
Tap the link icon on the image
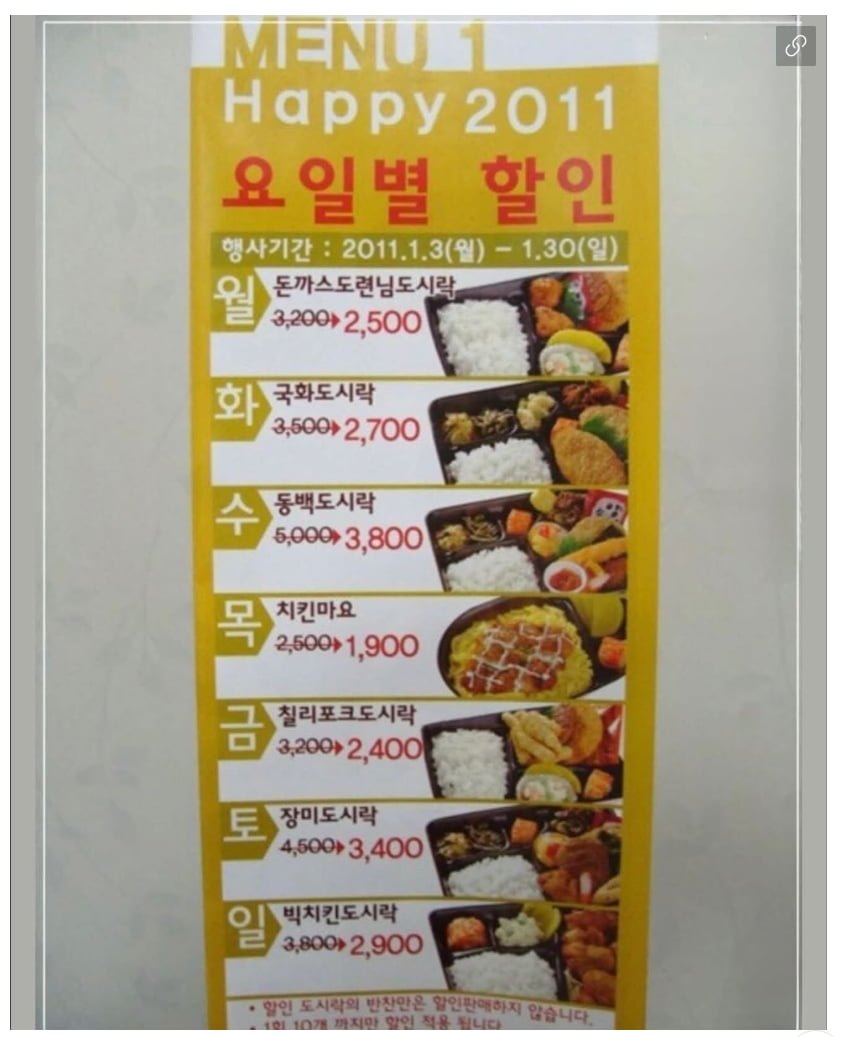[795, 46]
